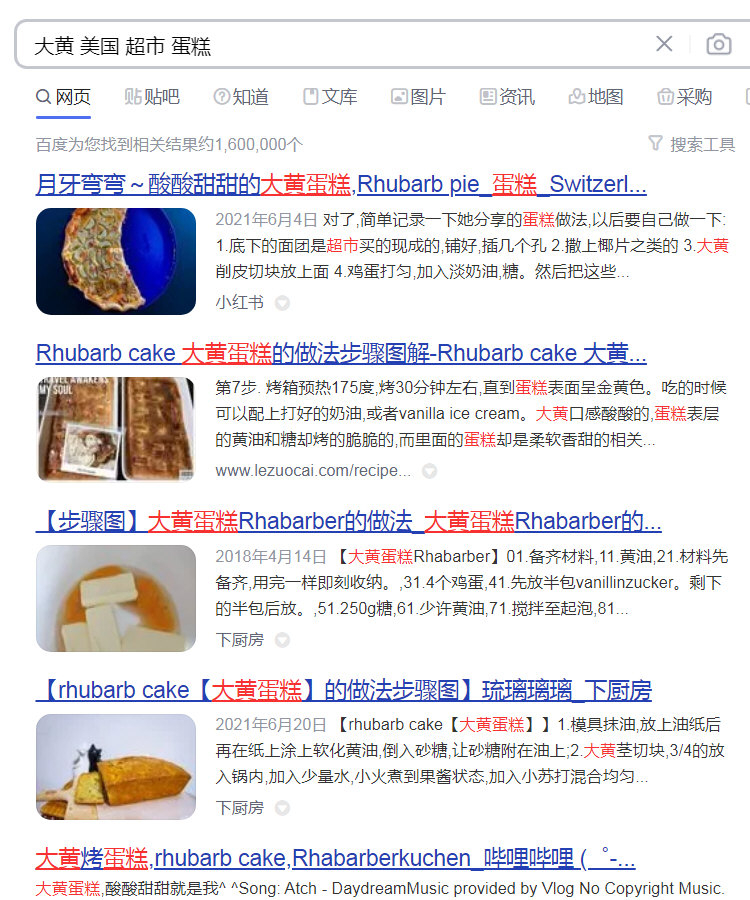Expand the dropdown icon beside 小红书
The image size is (750, 900).
click(x=283, y=302)
